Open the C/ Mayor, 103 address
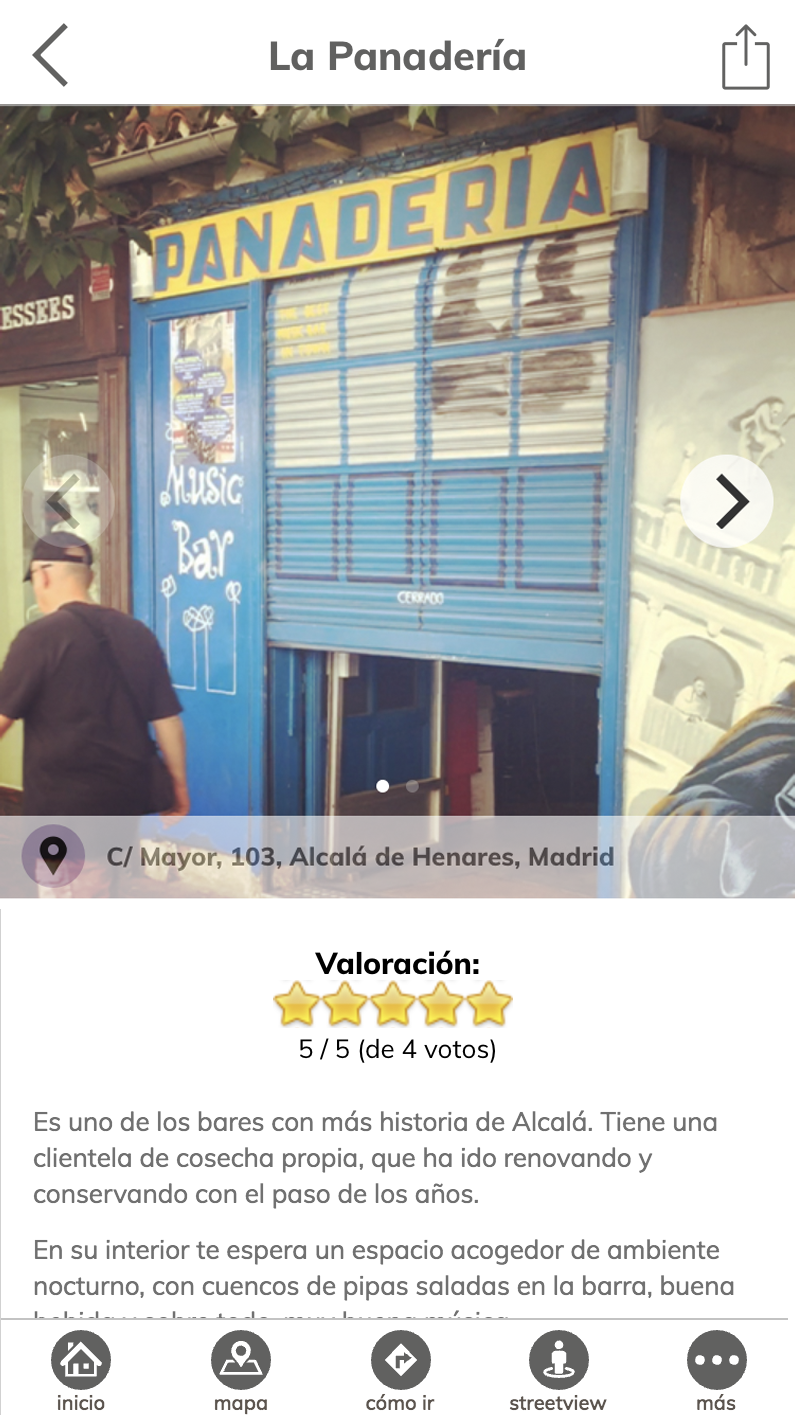The width and height of the screenshot is (795, 1415). pos(360,857)
